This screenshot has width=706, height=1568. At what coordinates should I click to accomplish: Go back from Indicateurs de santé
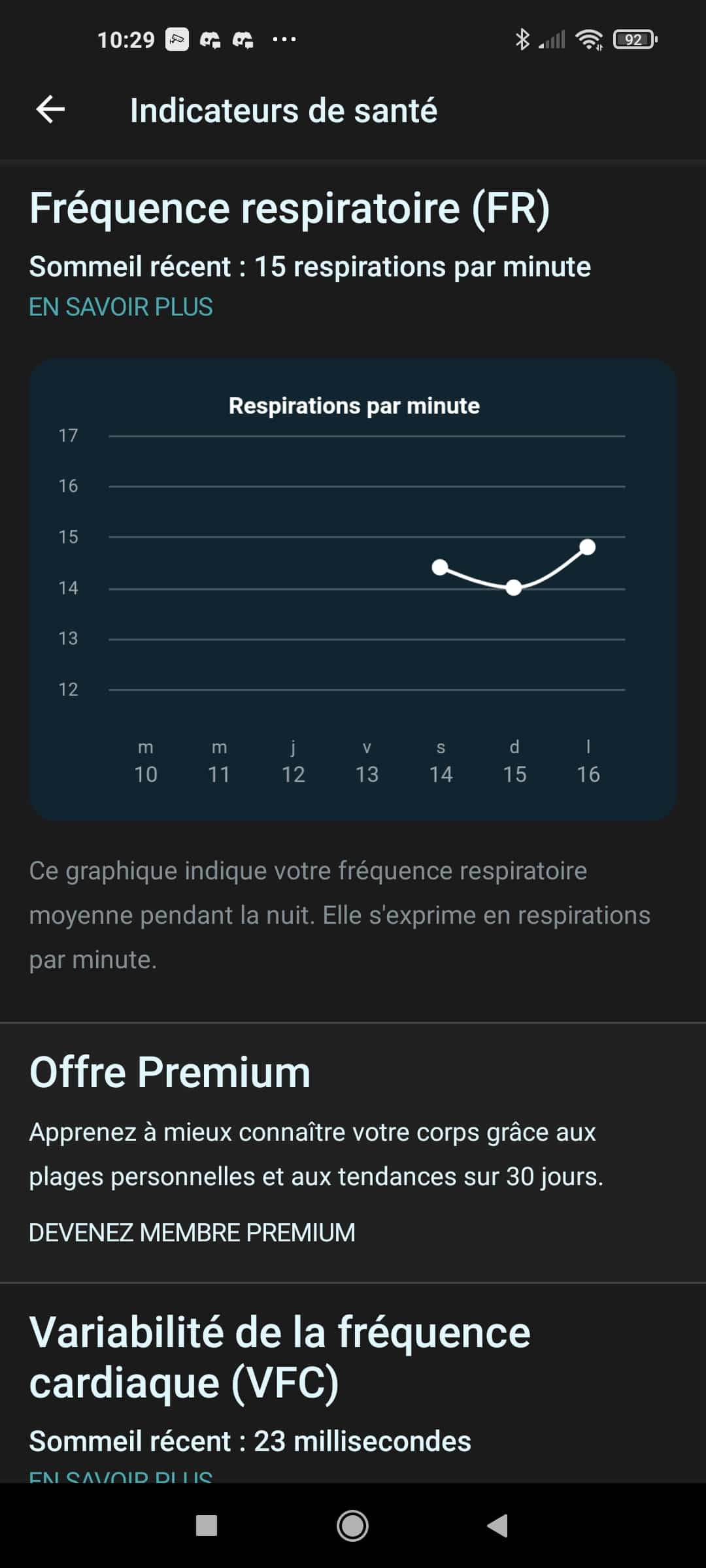point(50,110)
